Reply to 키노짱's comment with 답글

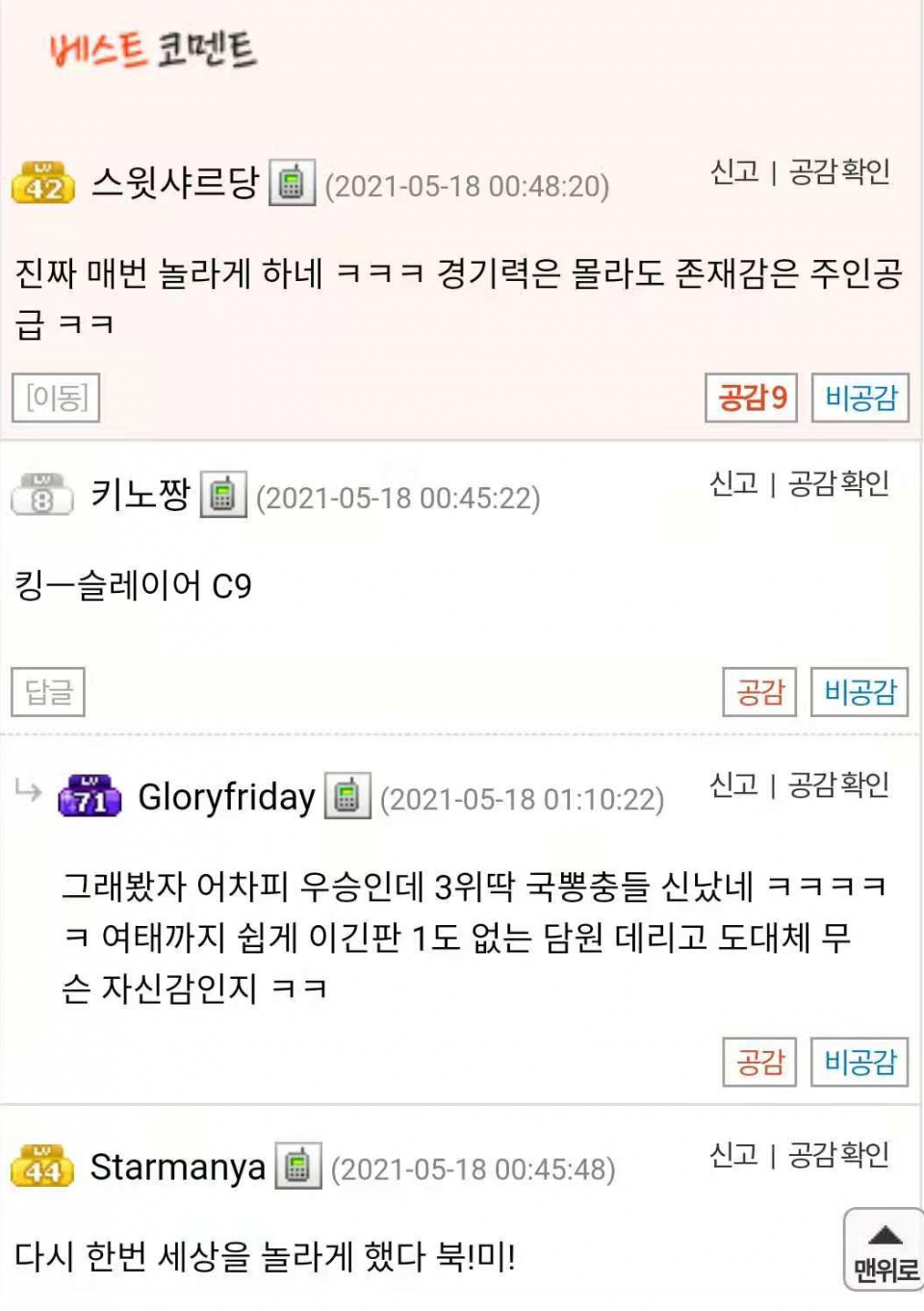tap(48, 692)
